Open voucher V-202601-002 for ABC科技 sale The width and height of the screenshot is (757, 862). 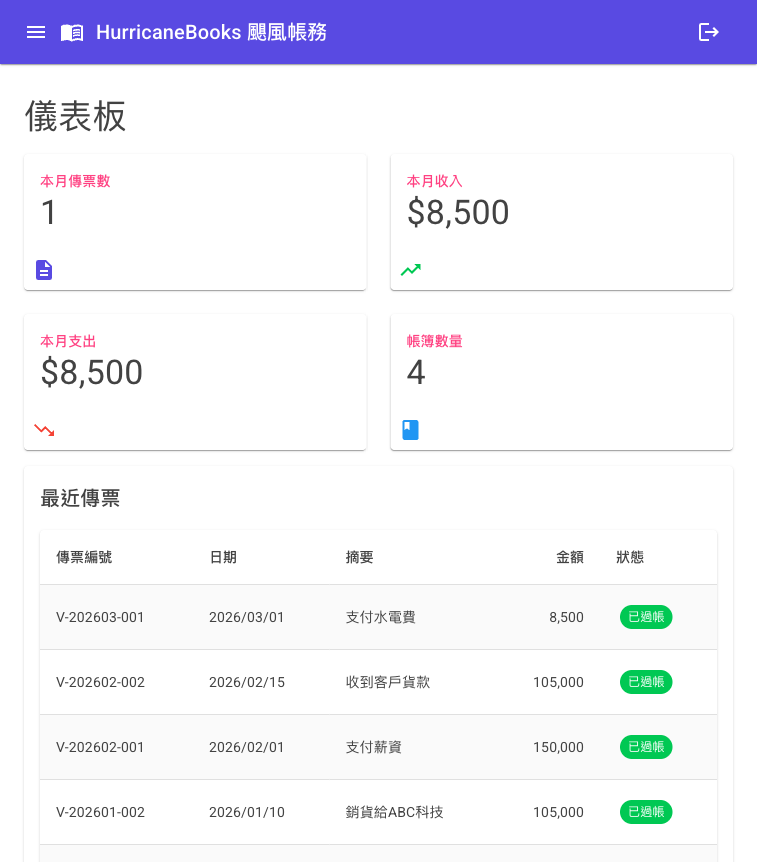pyautogui.click(x=100, y=812)
